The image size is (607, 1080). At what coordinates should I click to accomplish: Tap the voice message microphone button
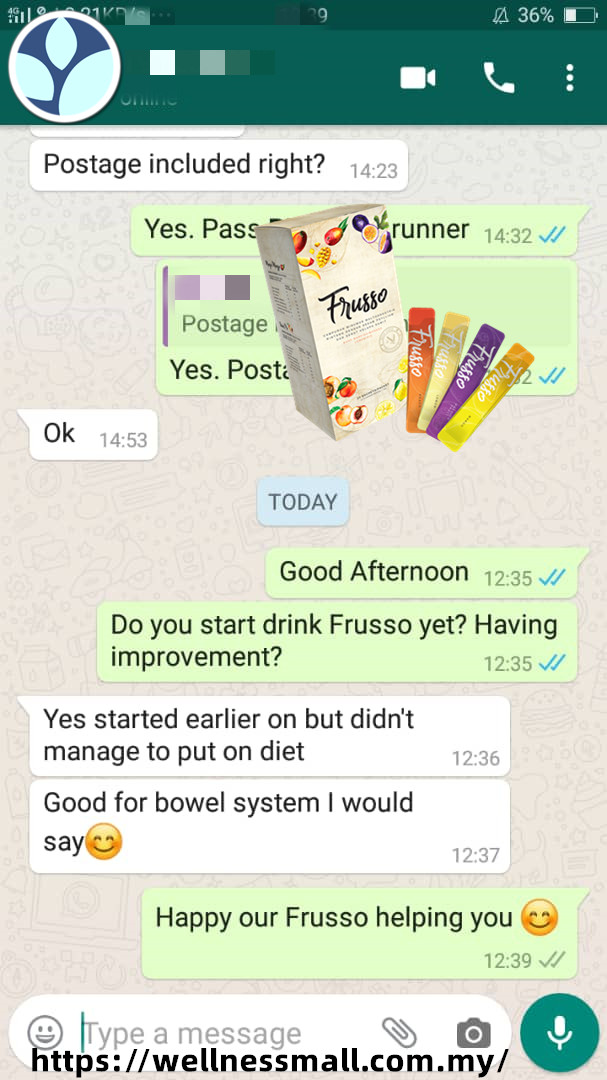559,1031
